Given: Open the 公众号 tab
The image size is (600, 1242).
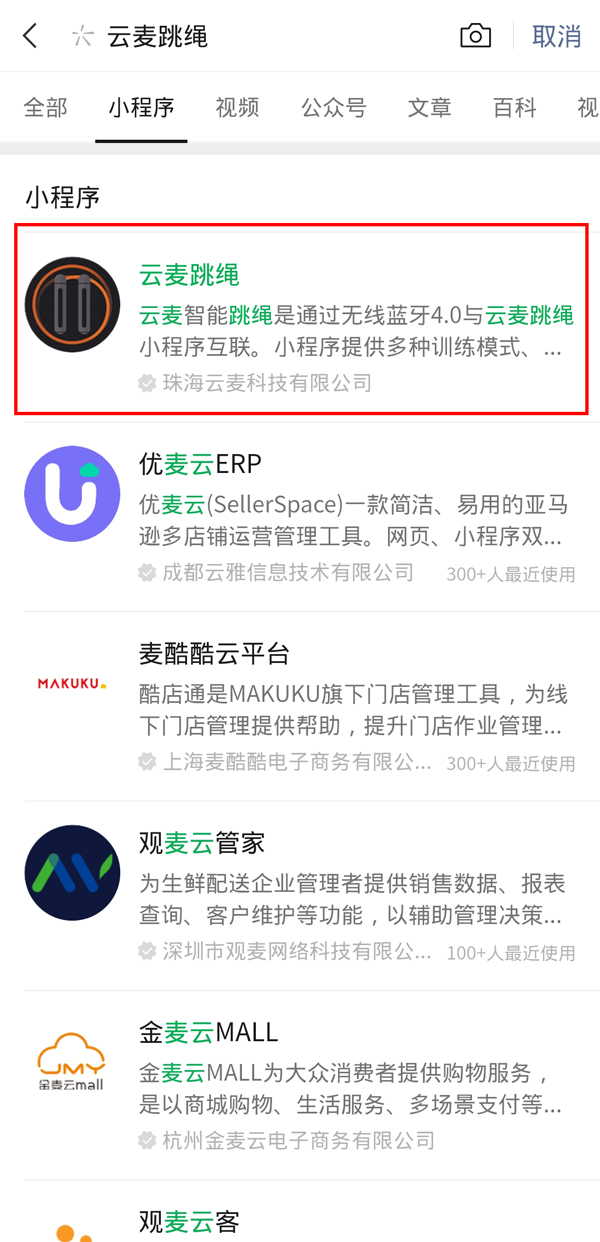Looking at the screenshot, I should tap(333, 108).
